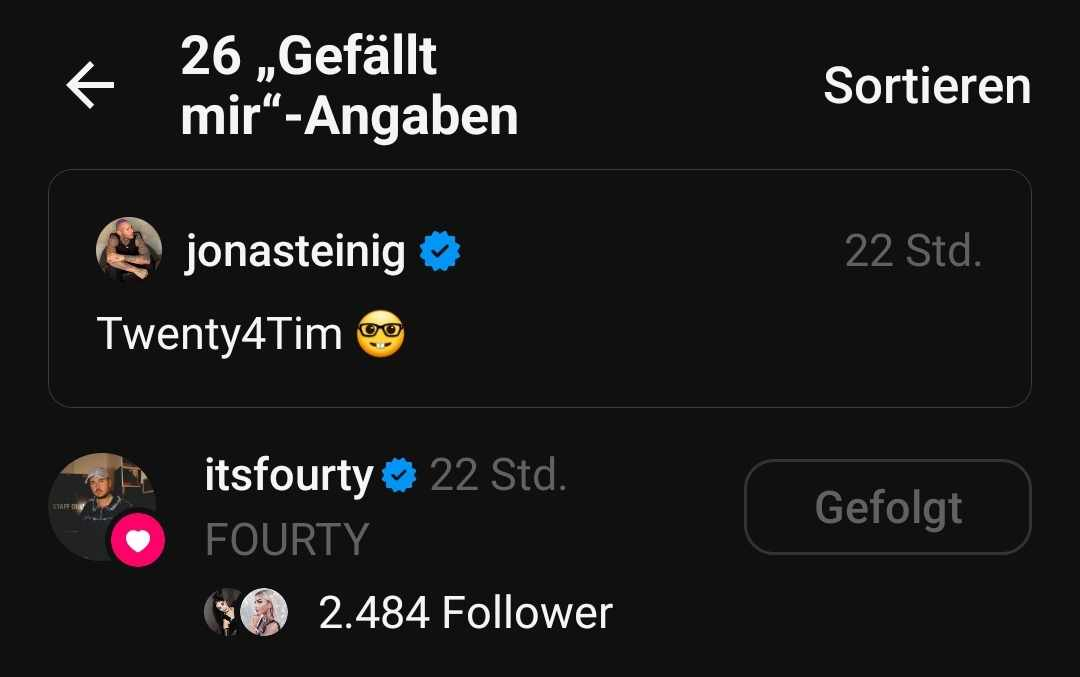Tap the Gefolgt button next to itsfourty

coord(887,507)
